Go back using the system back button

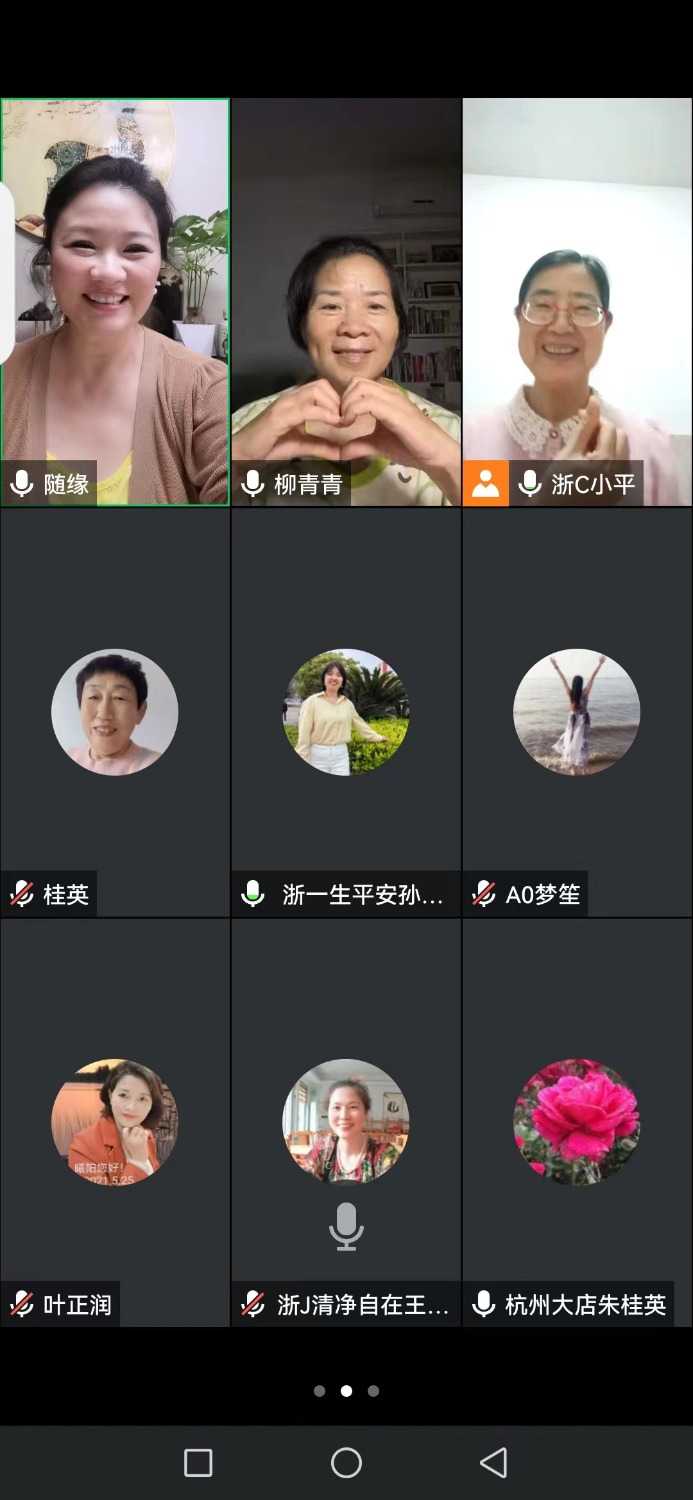click(x=493, y=1463)
